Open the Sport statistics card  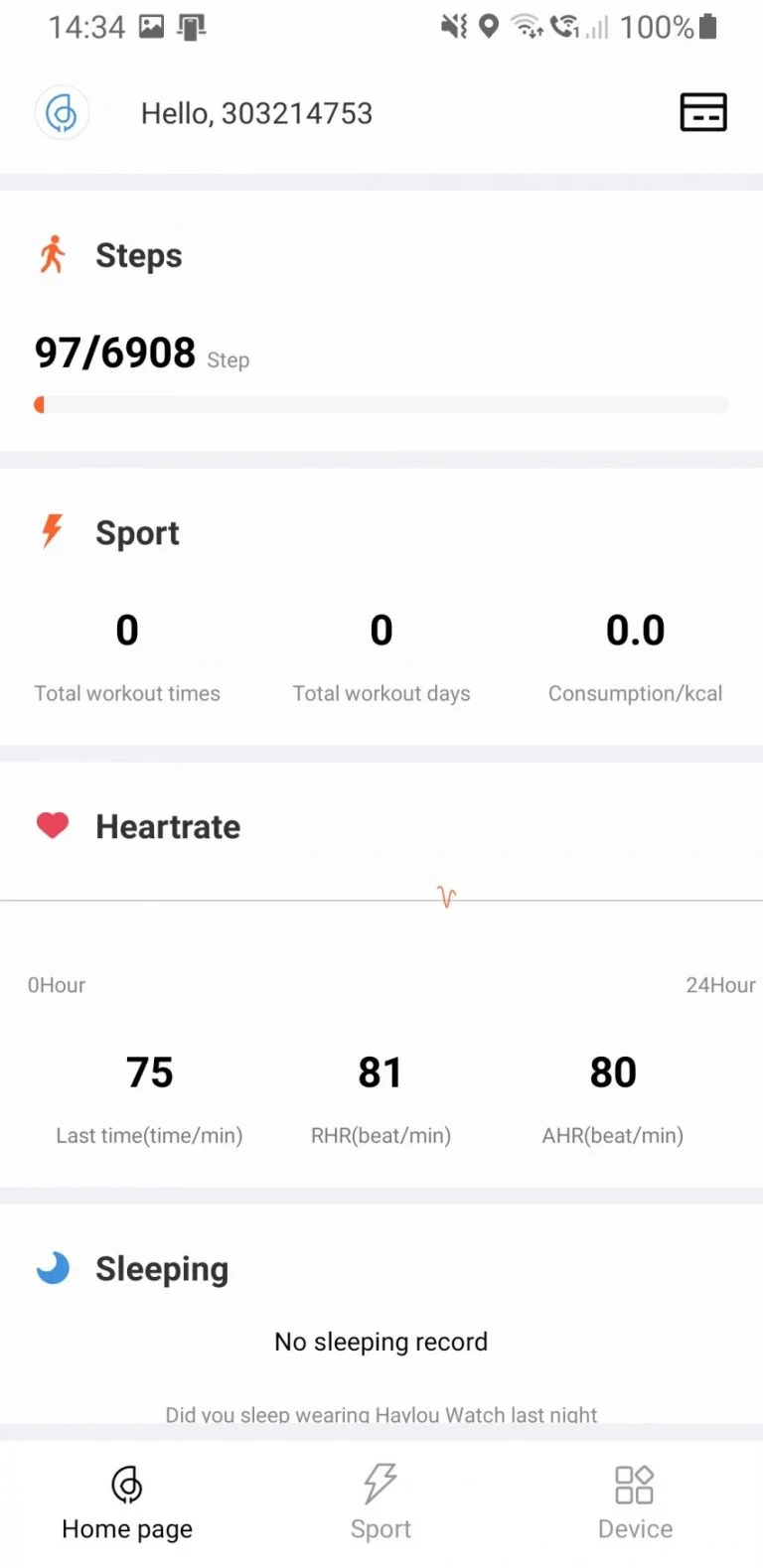click(381, 606)
